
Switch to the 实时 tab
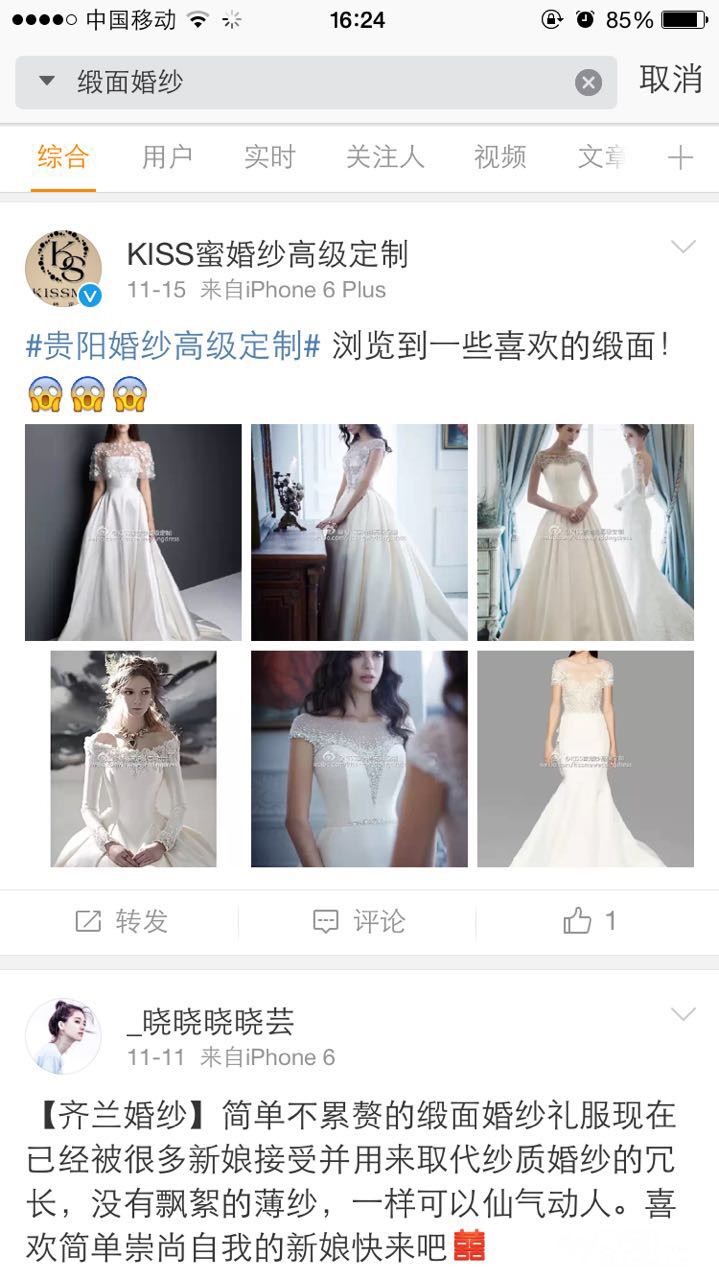click(x=270, y=157)
